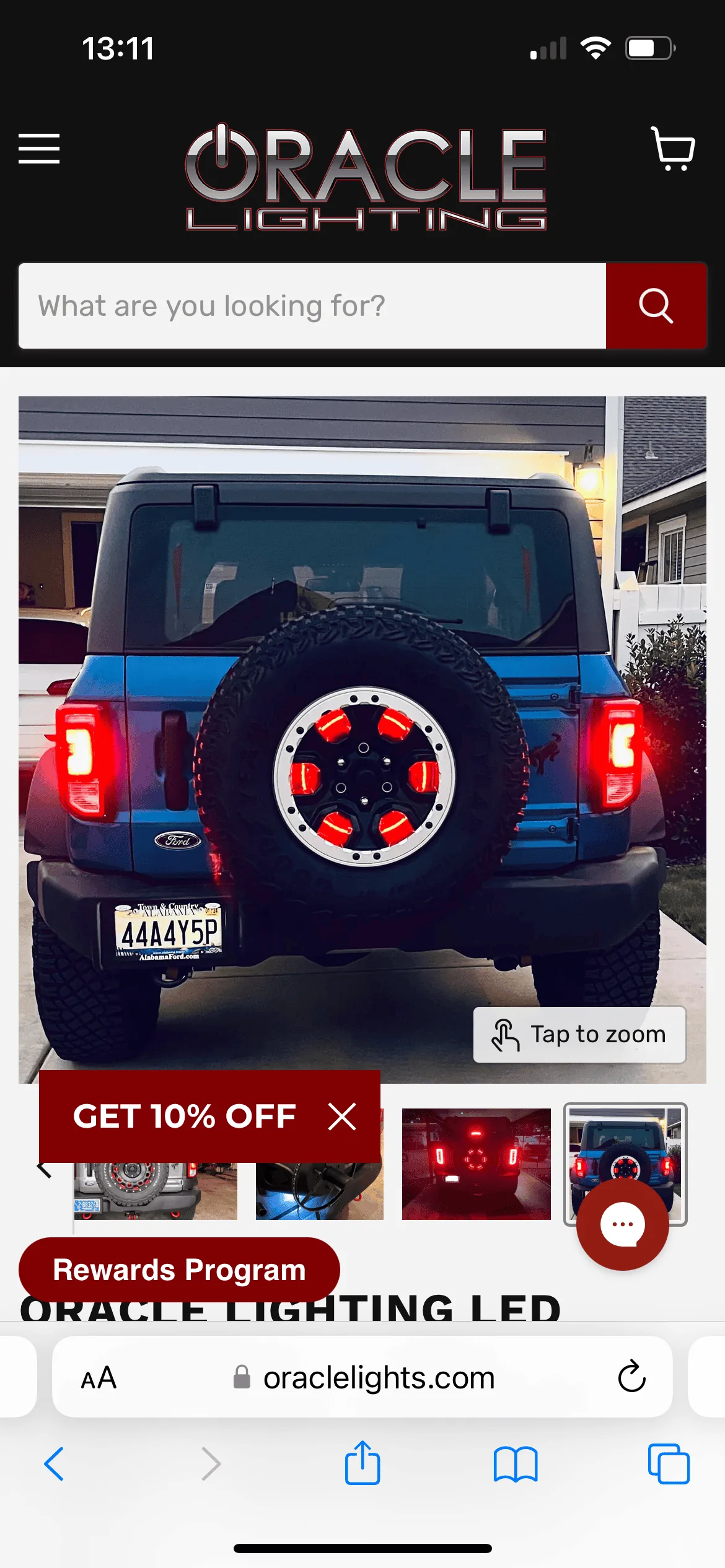This screenshot has height=1568, width=725.
Task: Go back in Safari
Action: (x=54, y=1464)
